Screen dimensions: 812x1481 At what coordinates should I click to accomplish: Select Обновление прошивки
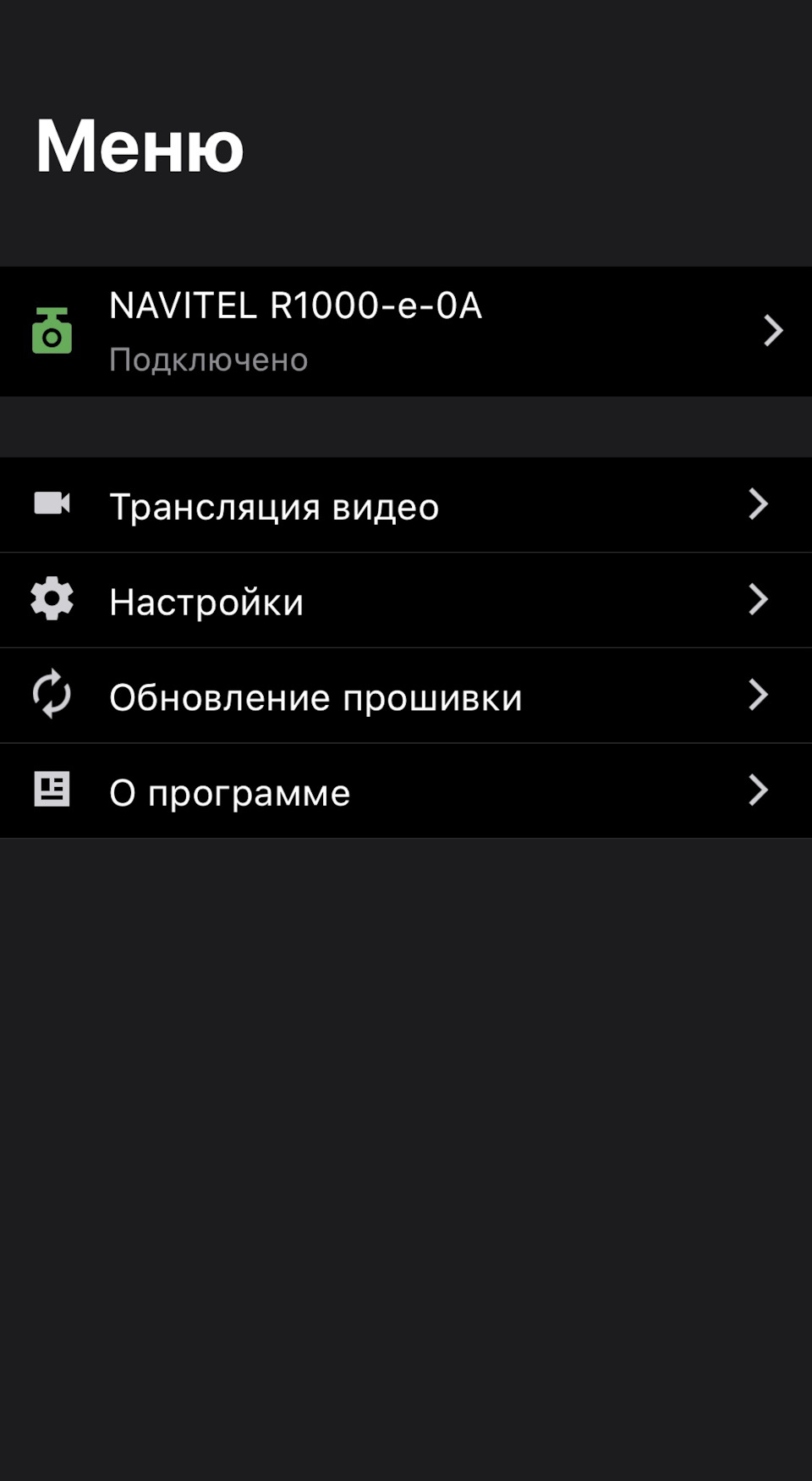[x=406, y=696]
